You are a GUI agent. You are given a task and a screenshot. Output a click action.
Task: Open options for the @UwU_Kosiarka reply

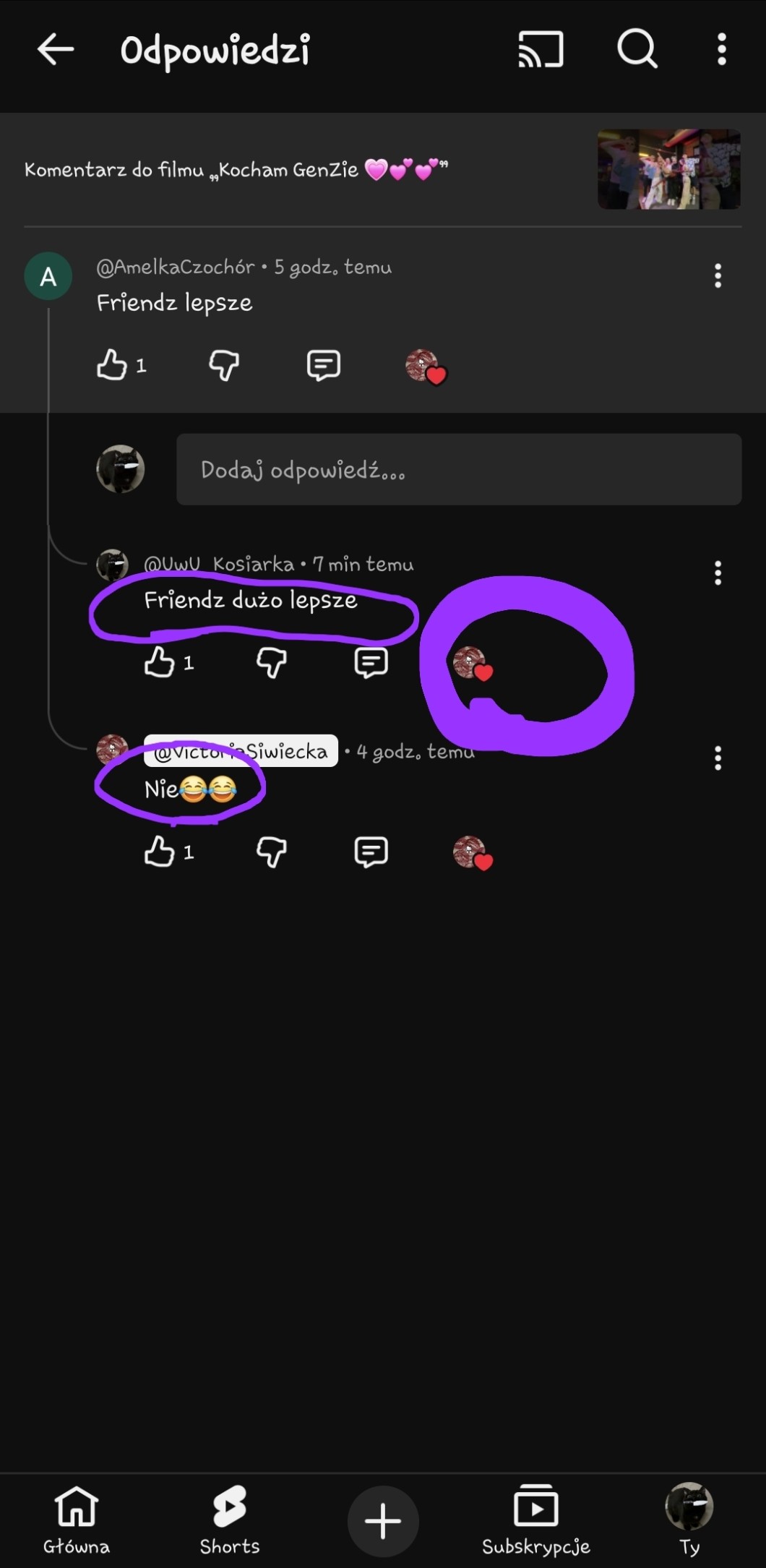pos(718,573)
